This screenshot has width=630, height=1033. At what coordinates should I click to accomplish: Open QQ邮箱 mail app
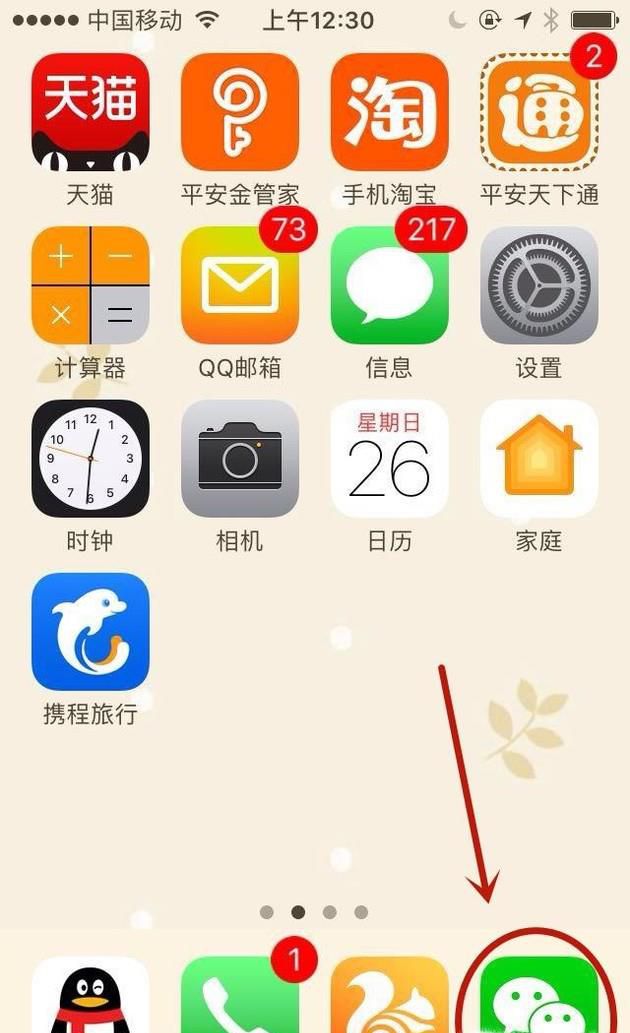(240, 285)
